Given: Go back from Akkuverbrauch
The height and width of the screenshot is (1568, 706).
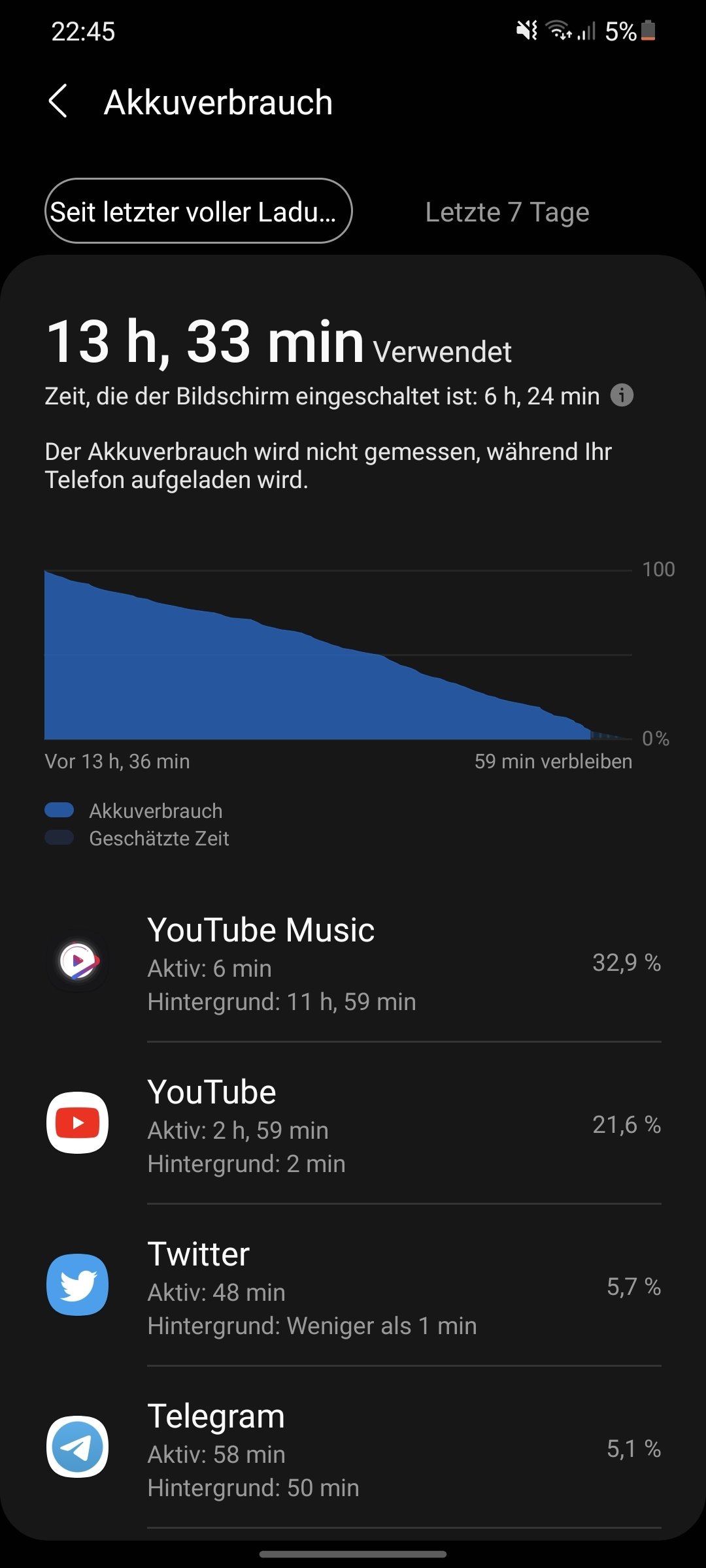Looking at the screenshot, I should [58, 102].
